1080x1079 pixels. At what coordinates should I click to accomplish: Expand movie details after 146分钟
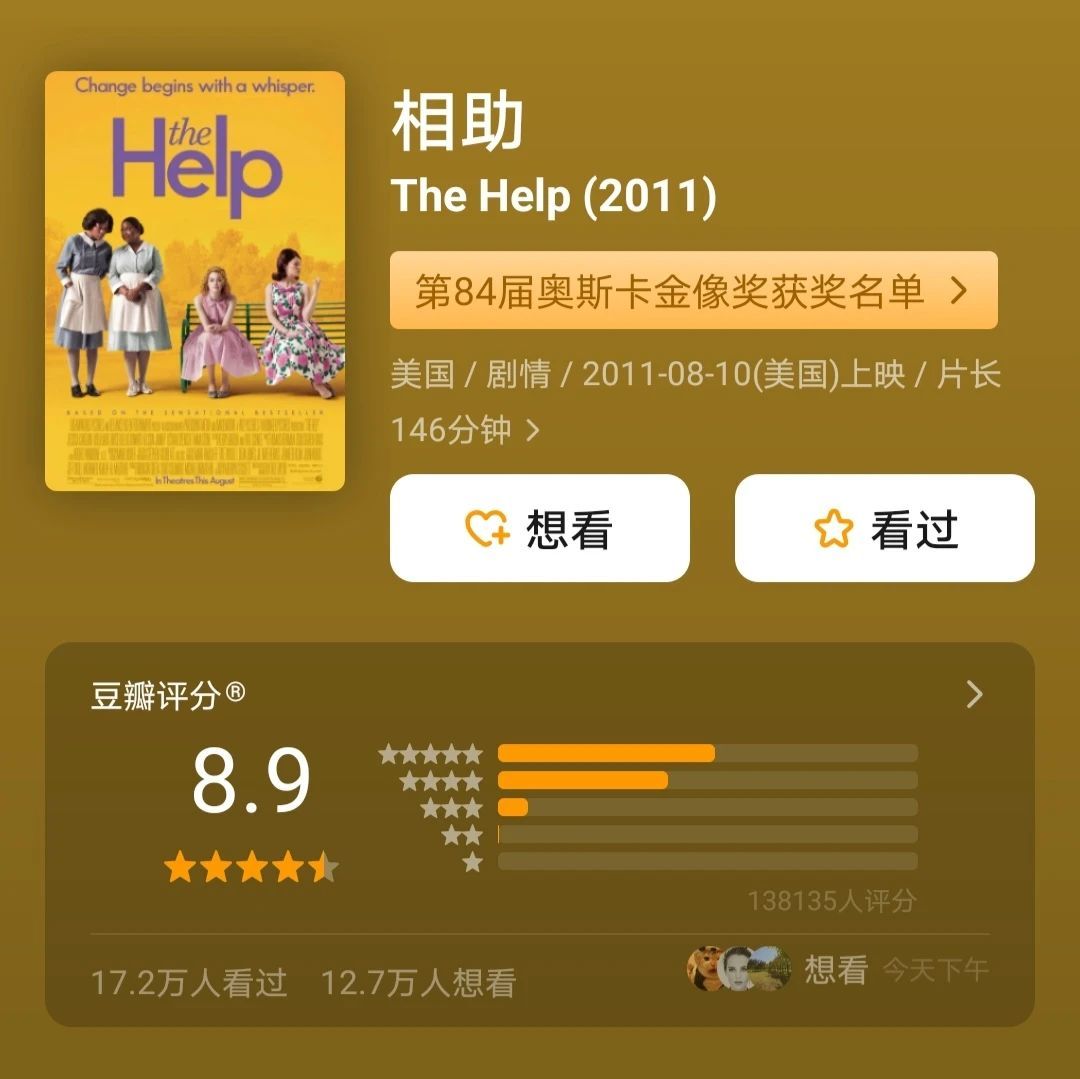[x=533, y=431]
